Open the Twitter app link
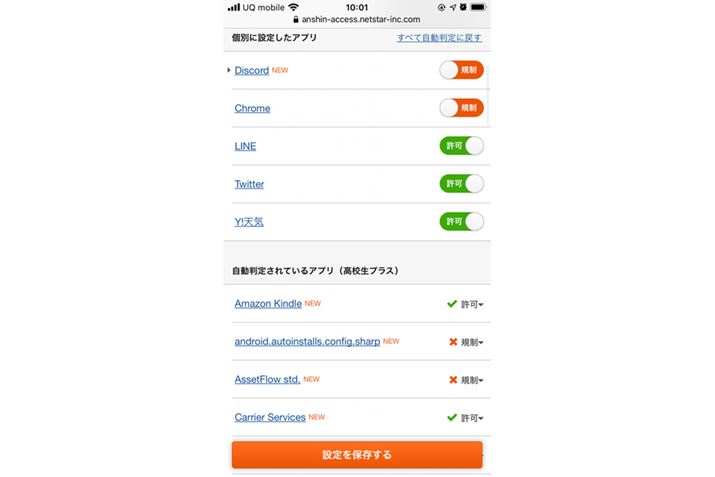This screenshot has height=477, width=715. tap(249, 184)
